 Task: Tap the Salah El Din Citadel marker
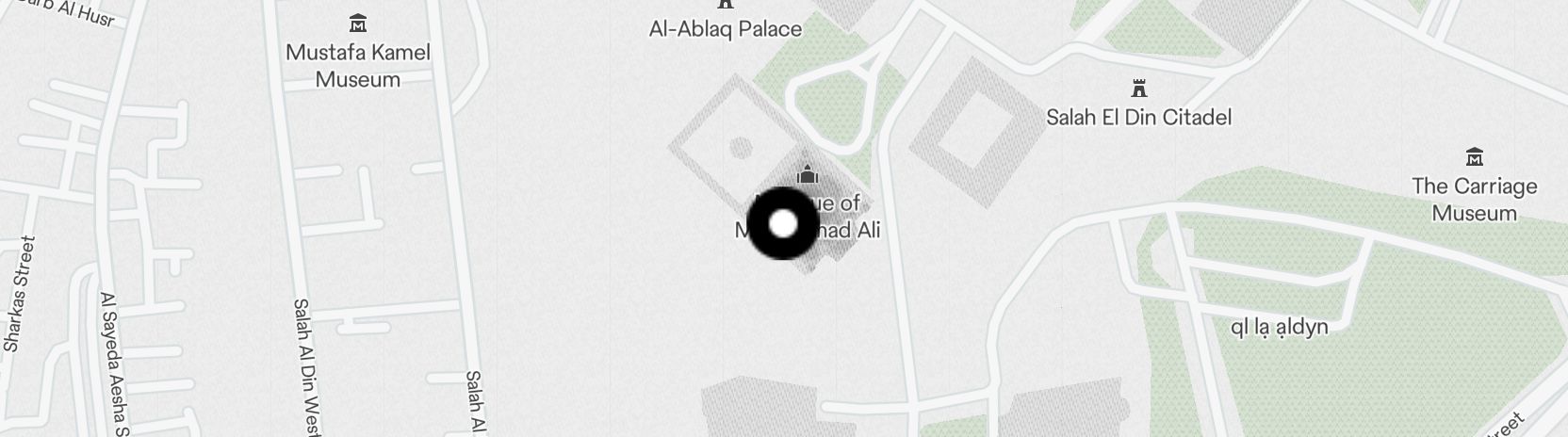pos(1139,89)
